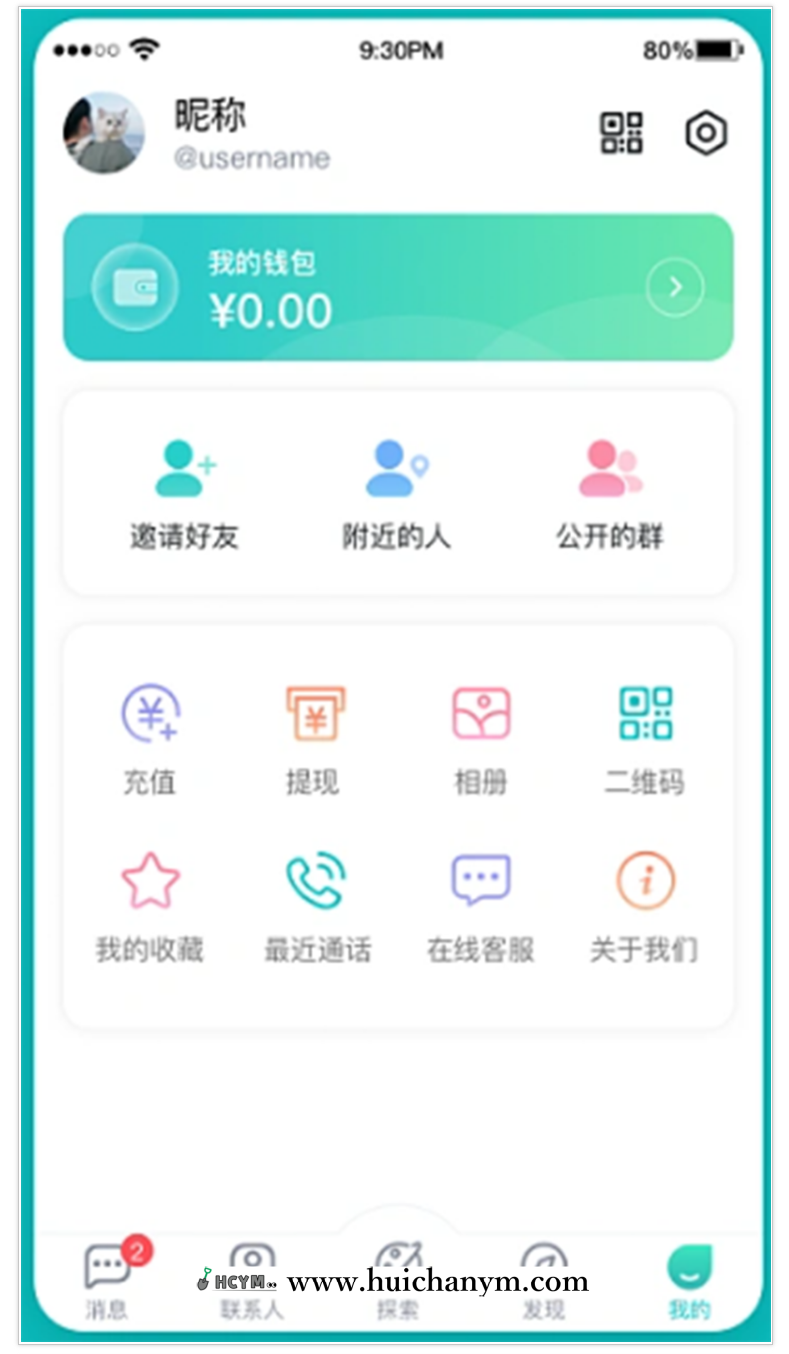789x1354 pixels.
Task: Open 我的收藏 favorites star icon
Action: [152, 882]
